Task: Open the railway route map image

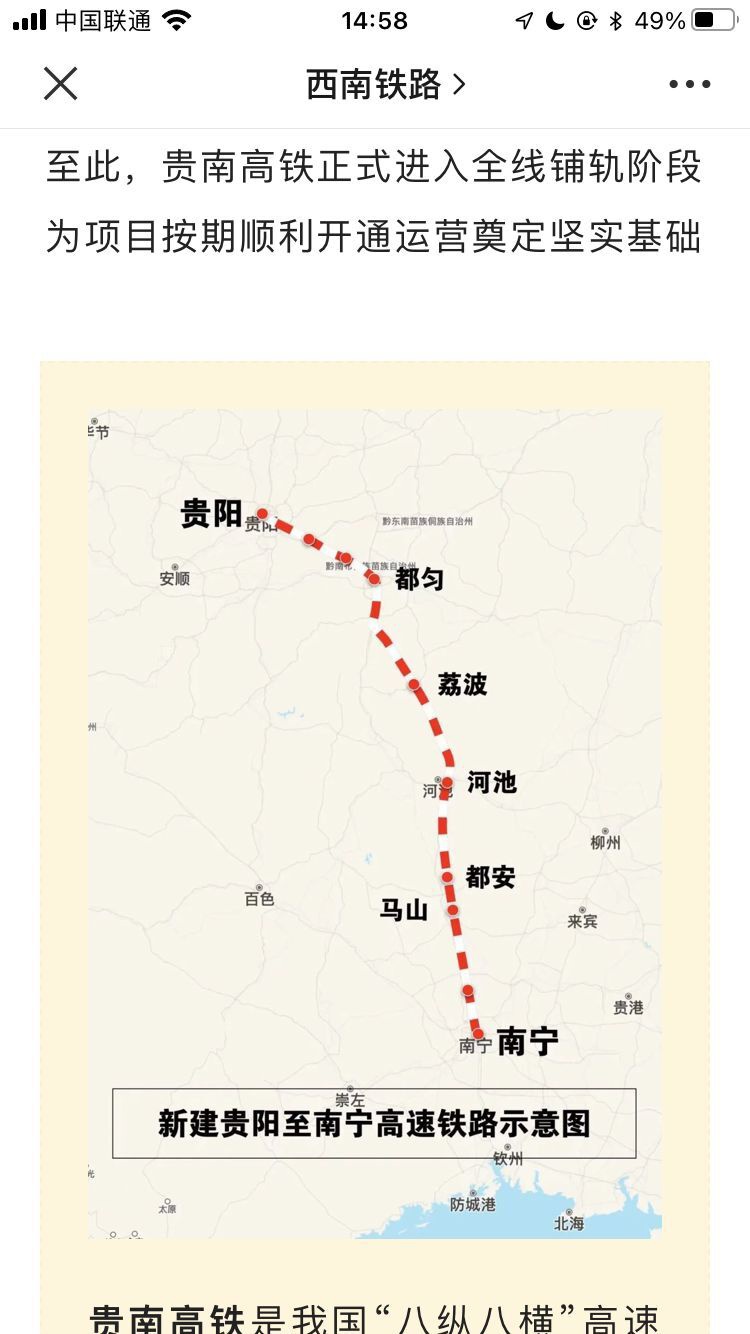Action: coord(375,824)
